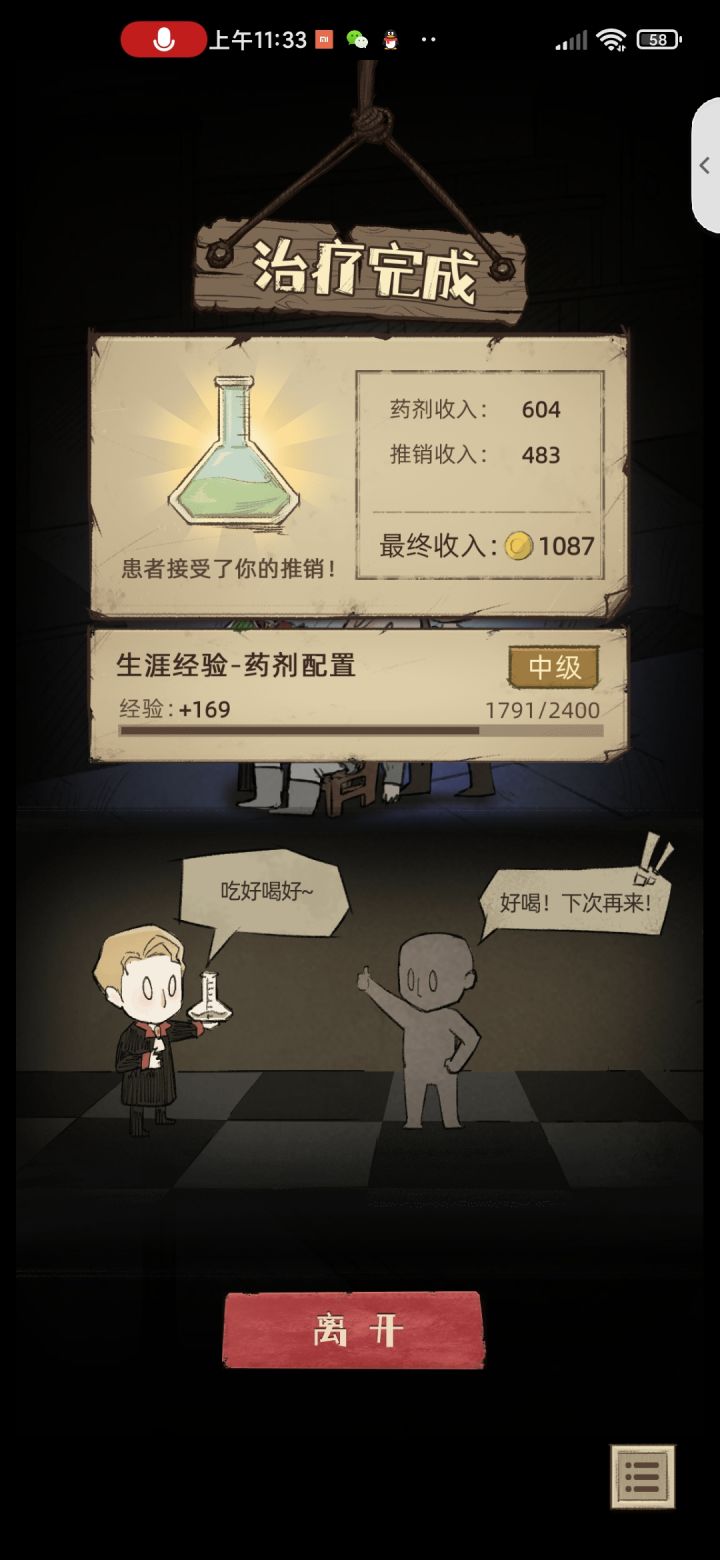Click the Wi-Fi icon in the status bar

click(611, 38)
